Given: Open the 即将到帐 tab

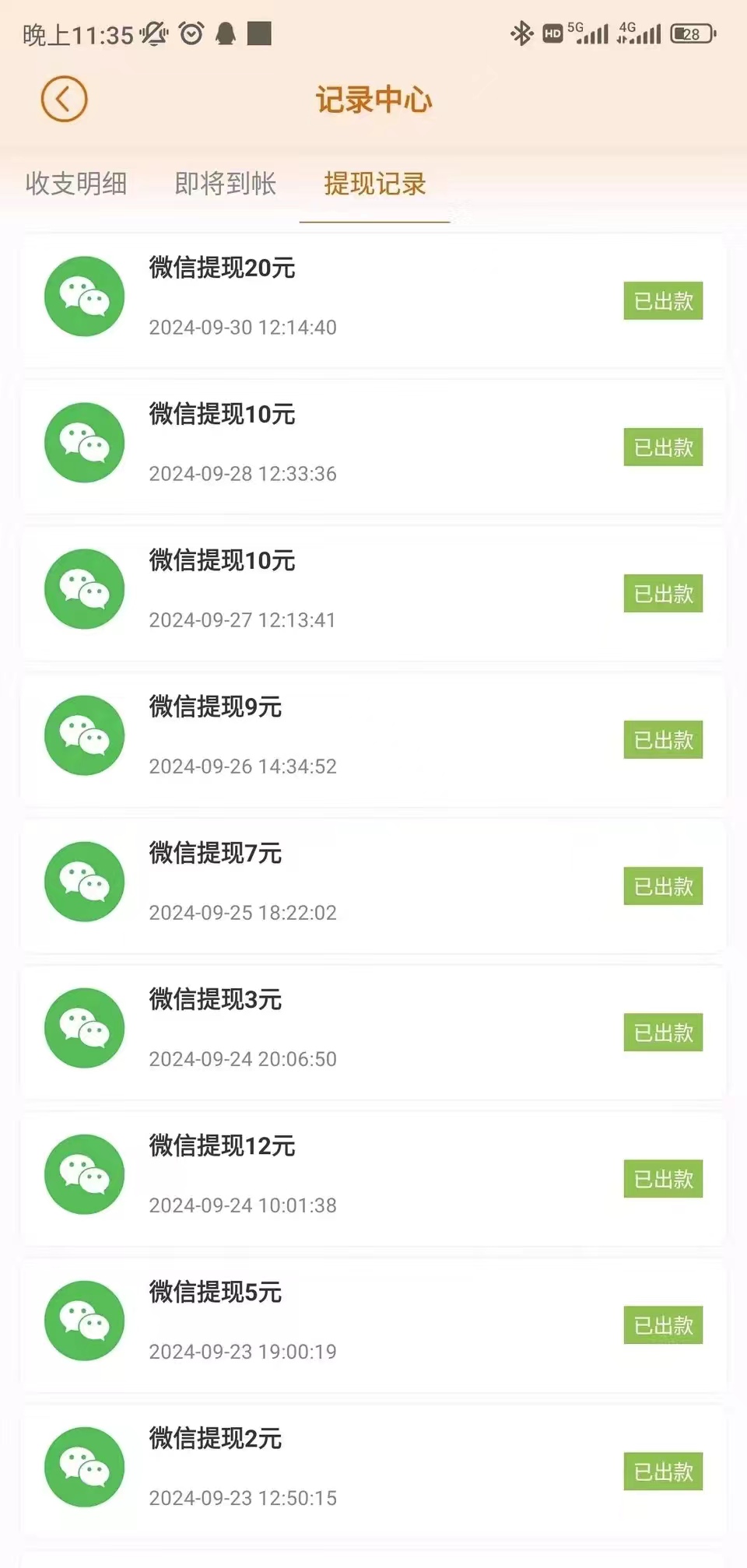Looking at the screenshot, I should pyautogui.click(x=226, y=184).
